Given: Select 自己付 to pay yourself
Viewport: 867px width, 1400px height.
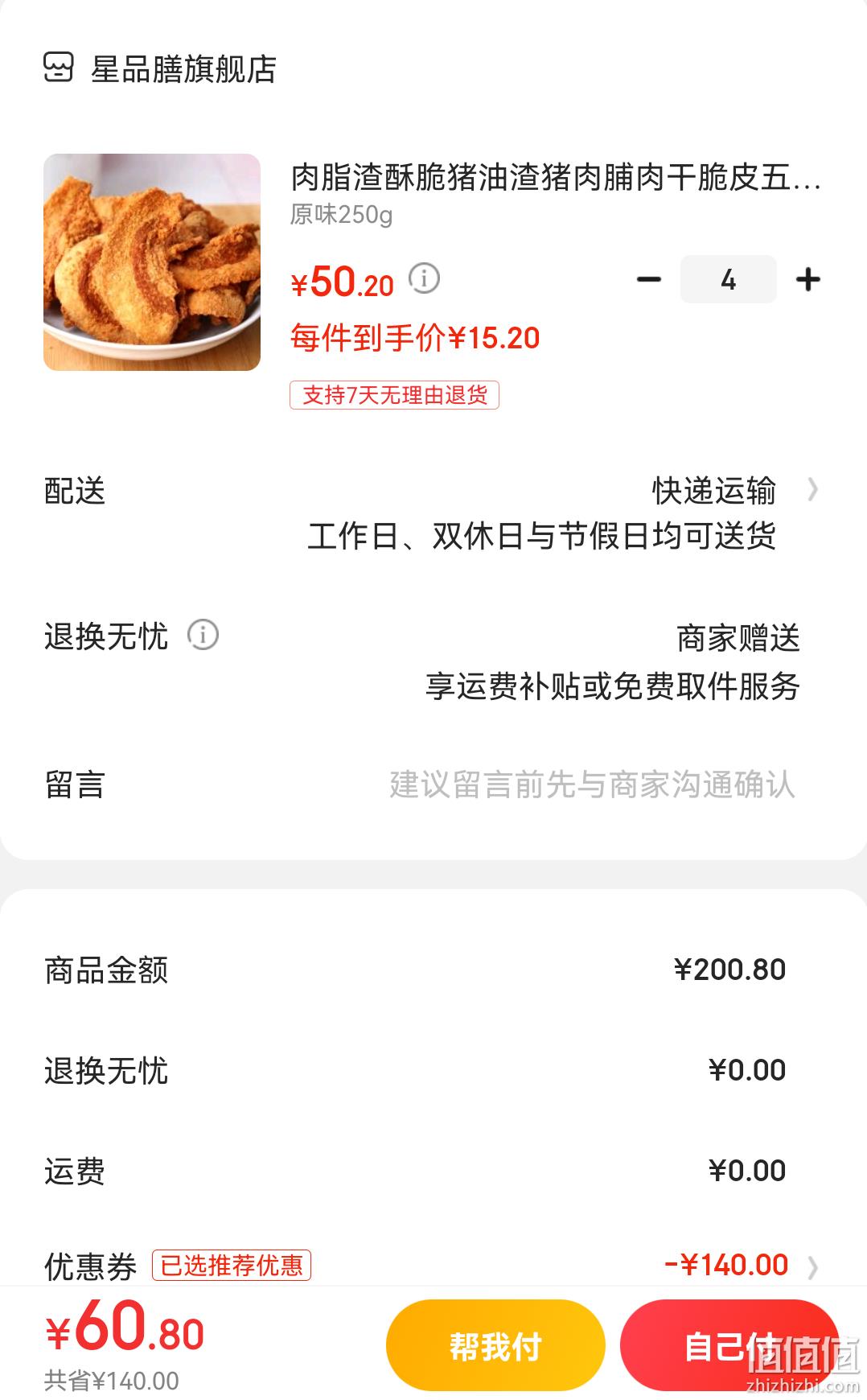Looking at the screenshot, I should tap(729, 1345).
